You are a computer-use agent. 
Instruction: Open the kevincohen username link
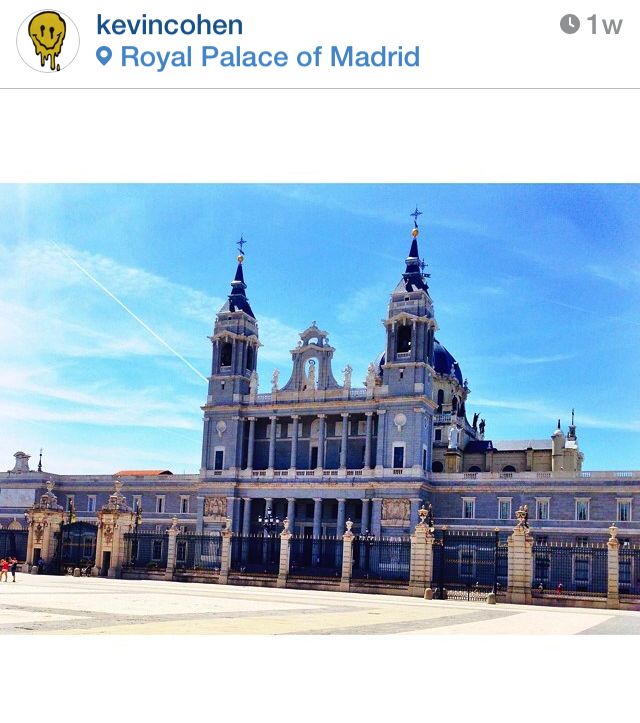[169, 25]
